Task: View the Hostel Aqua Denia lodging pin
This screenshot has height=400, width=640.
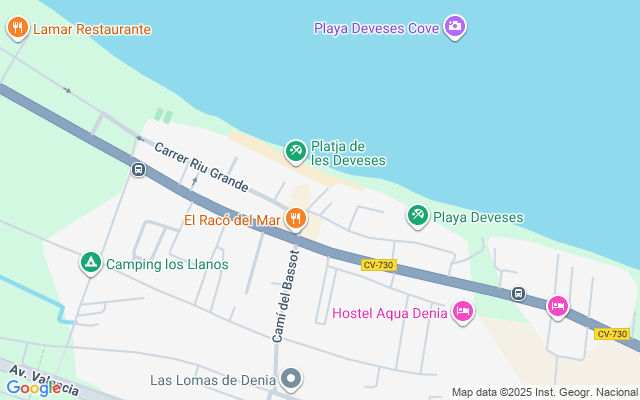Action: coord(462,312)
